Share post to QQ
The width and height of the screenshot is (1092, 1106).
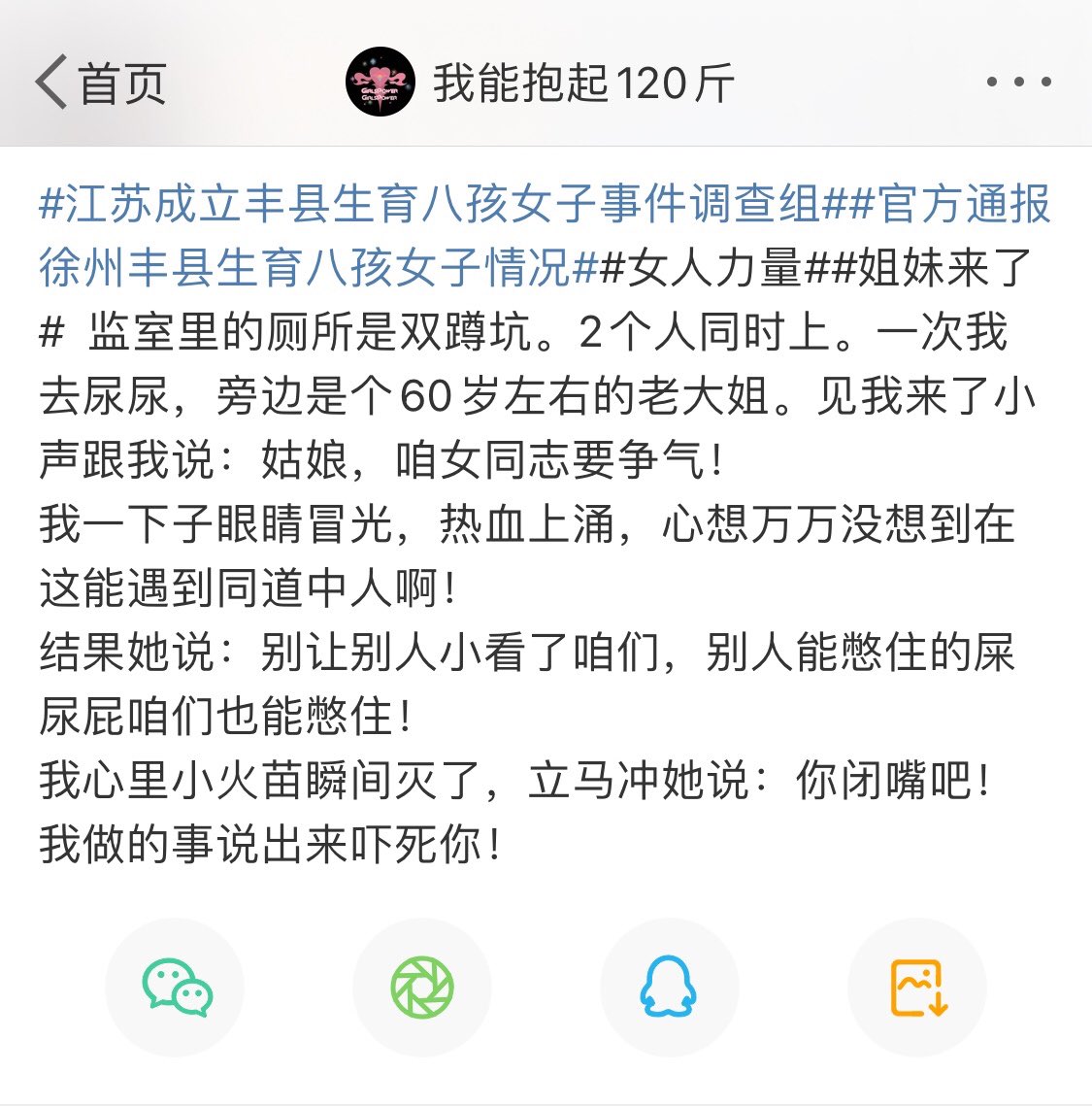[669, 988]
